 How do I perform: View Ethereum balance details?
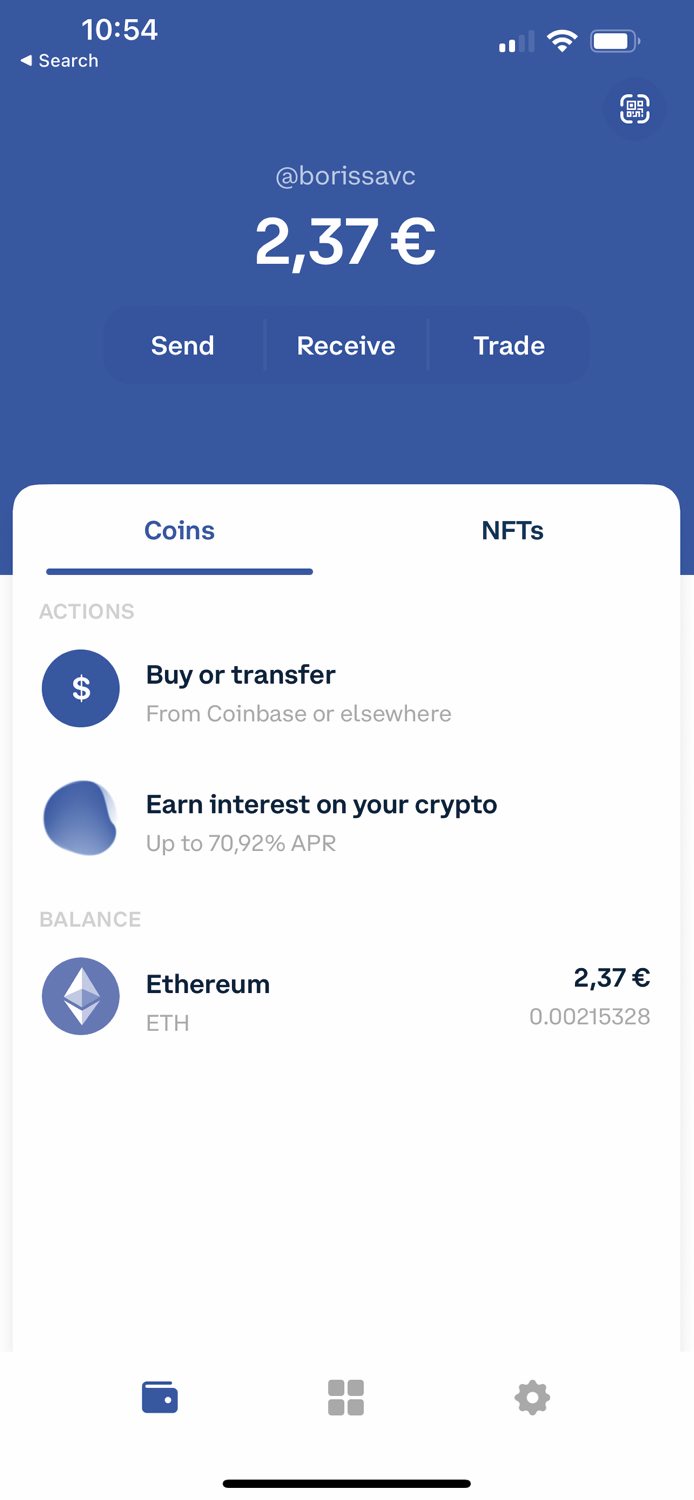tap(346, 997)
